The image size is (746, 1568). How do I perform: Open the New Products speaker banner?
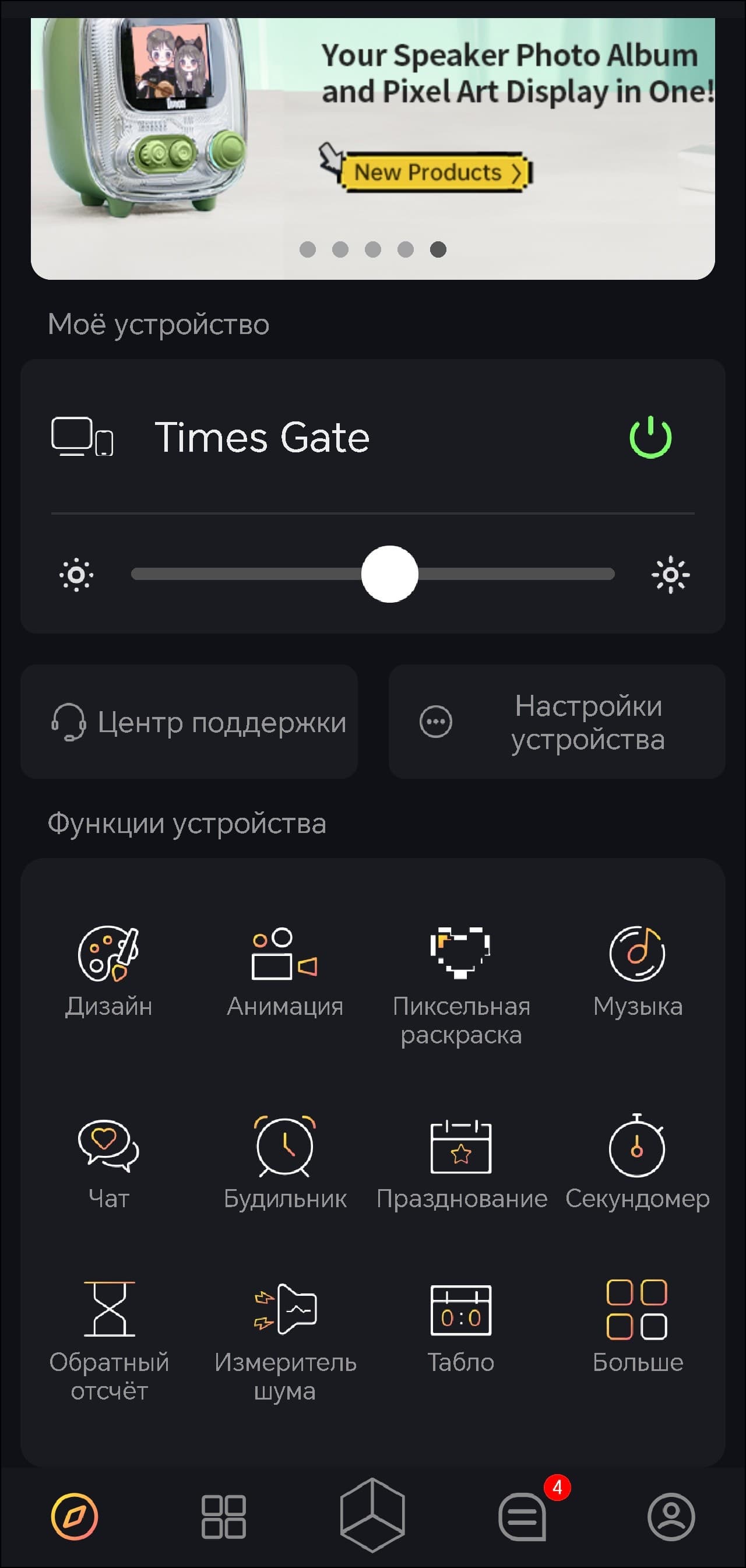click(436, 173)
